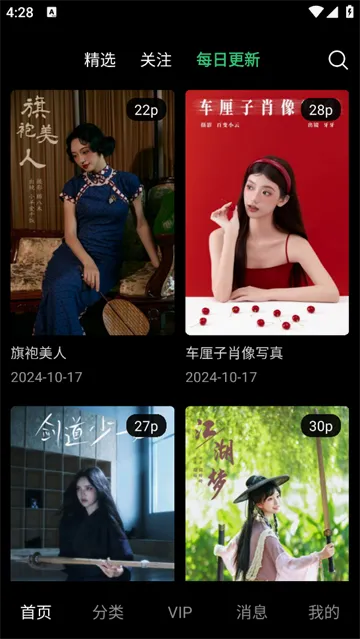Open the search magnifier icon

pyautogui.click(x=338, y=60)
